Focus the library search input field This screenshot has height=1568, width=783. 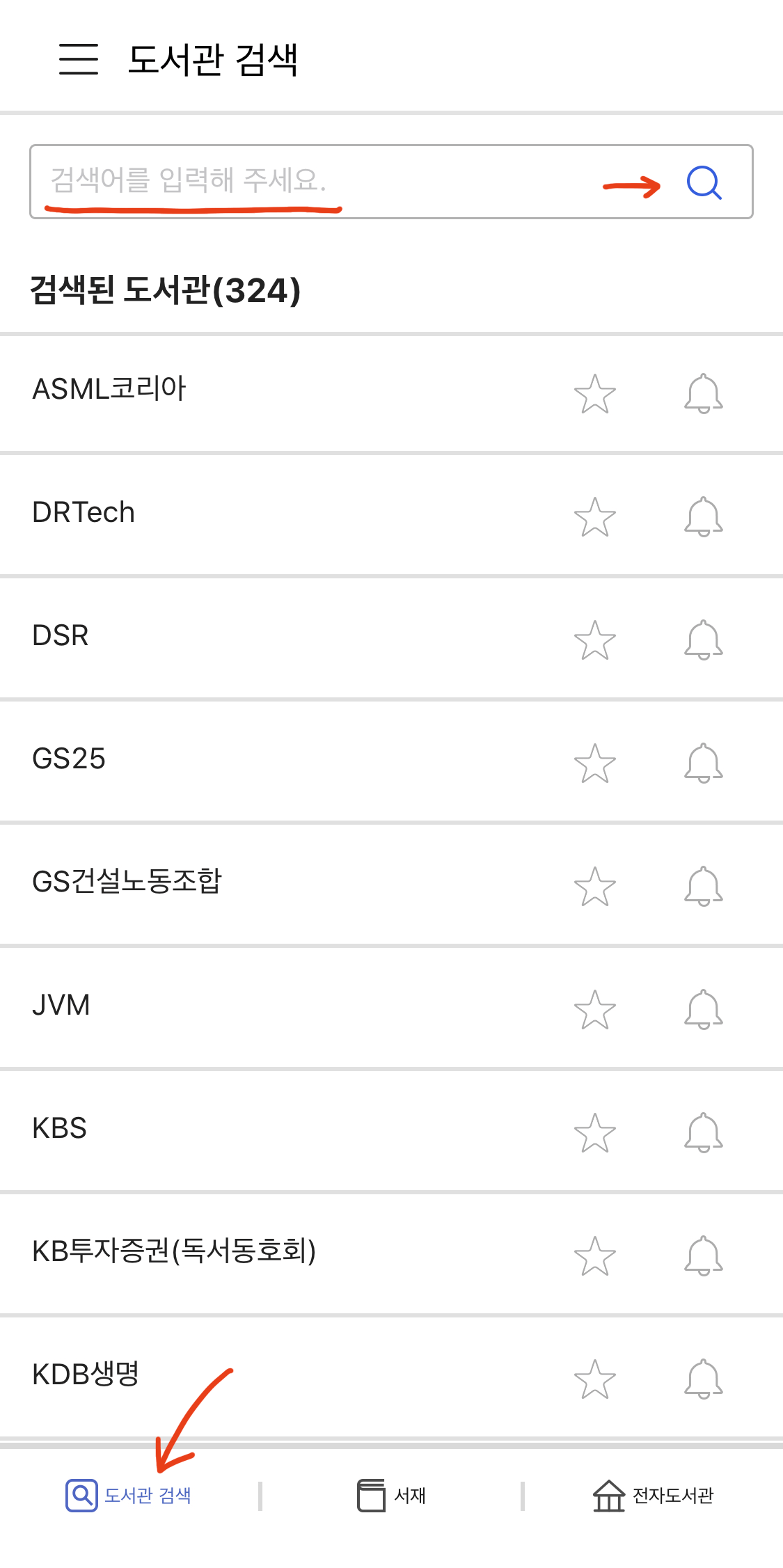313,181
